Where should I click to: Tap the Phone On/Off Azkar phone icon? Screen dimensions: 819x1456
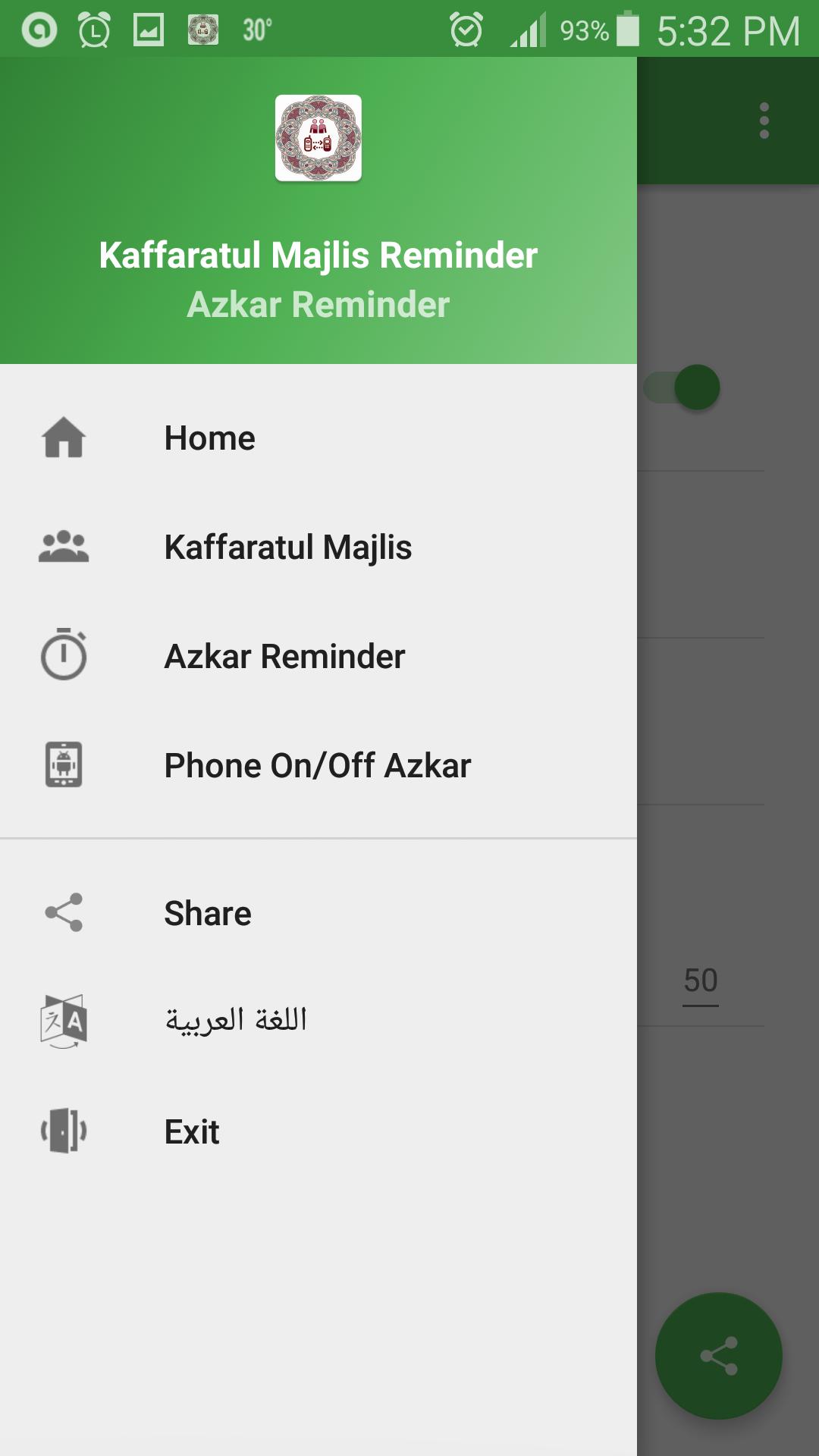(x=65, y=765)
